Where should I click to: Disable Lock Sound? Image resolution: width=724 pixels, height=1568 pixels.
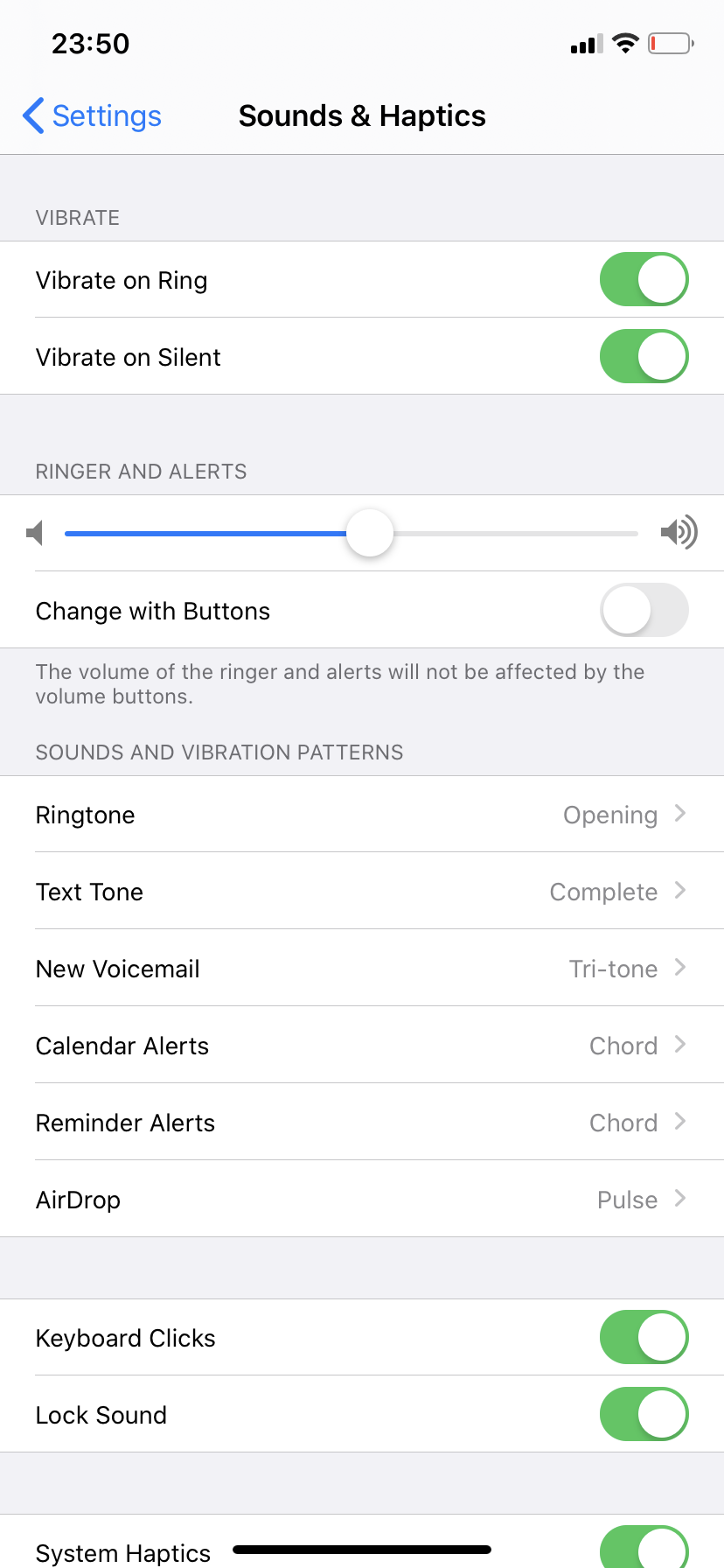coord(644,1414)
